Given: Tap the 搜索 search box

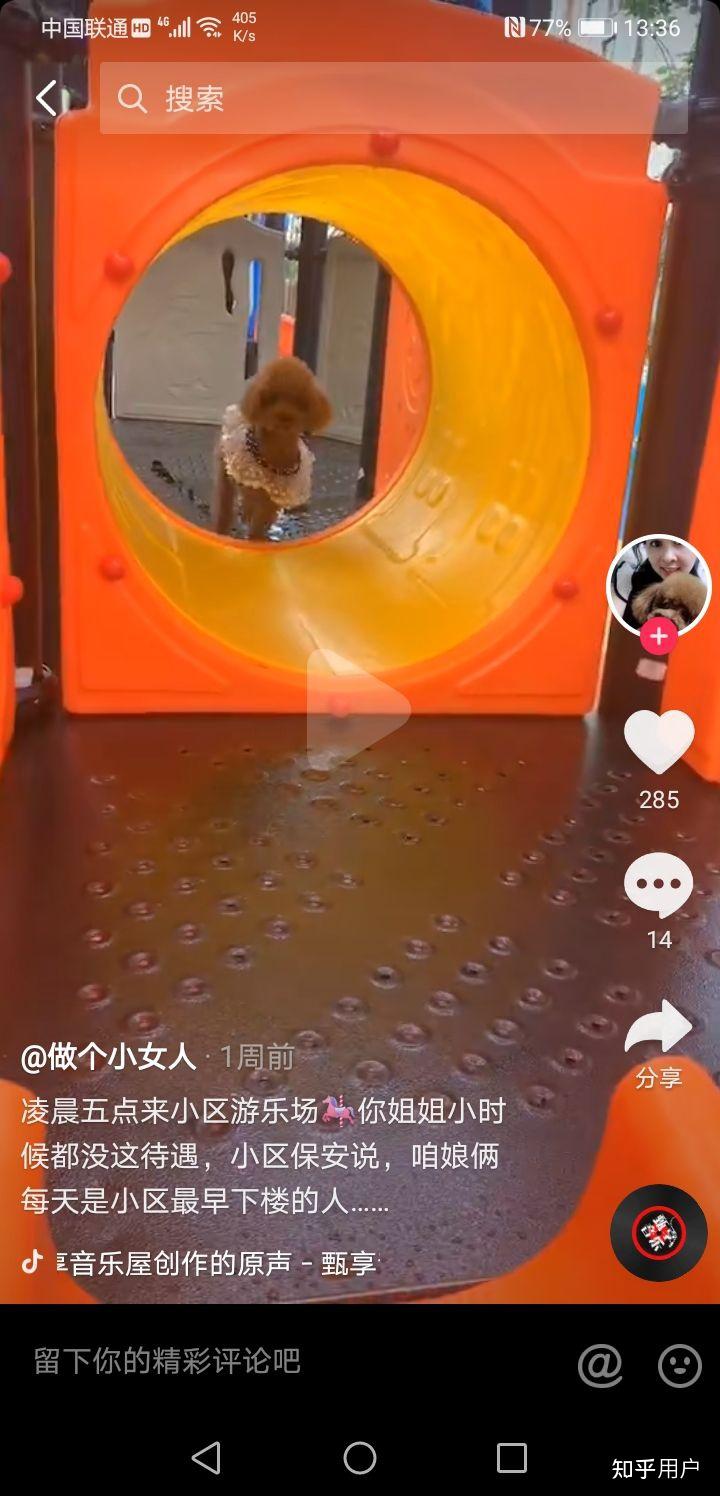Looking at the screenshot, I should pos(392,98).
